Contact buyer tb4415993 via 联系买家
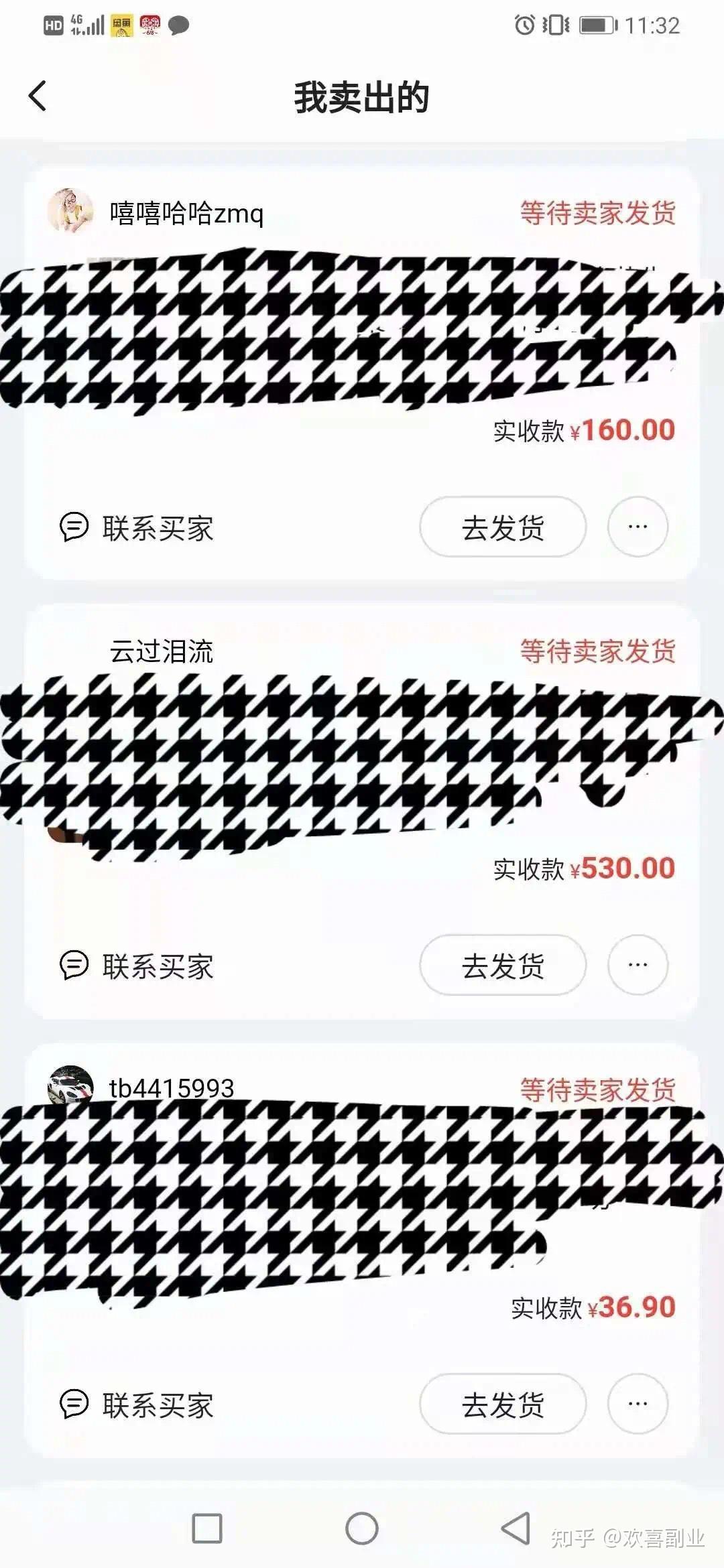 coord(137,1404)
